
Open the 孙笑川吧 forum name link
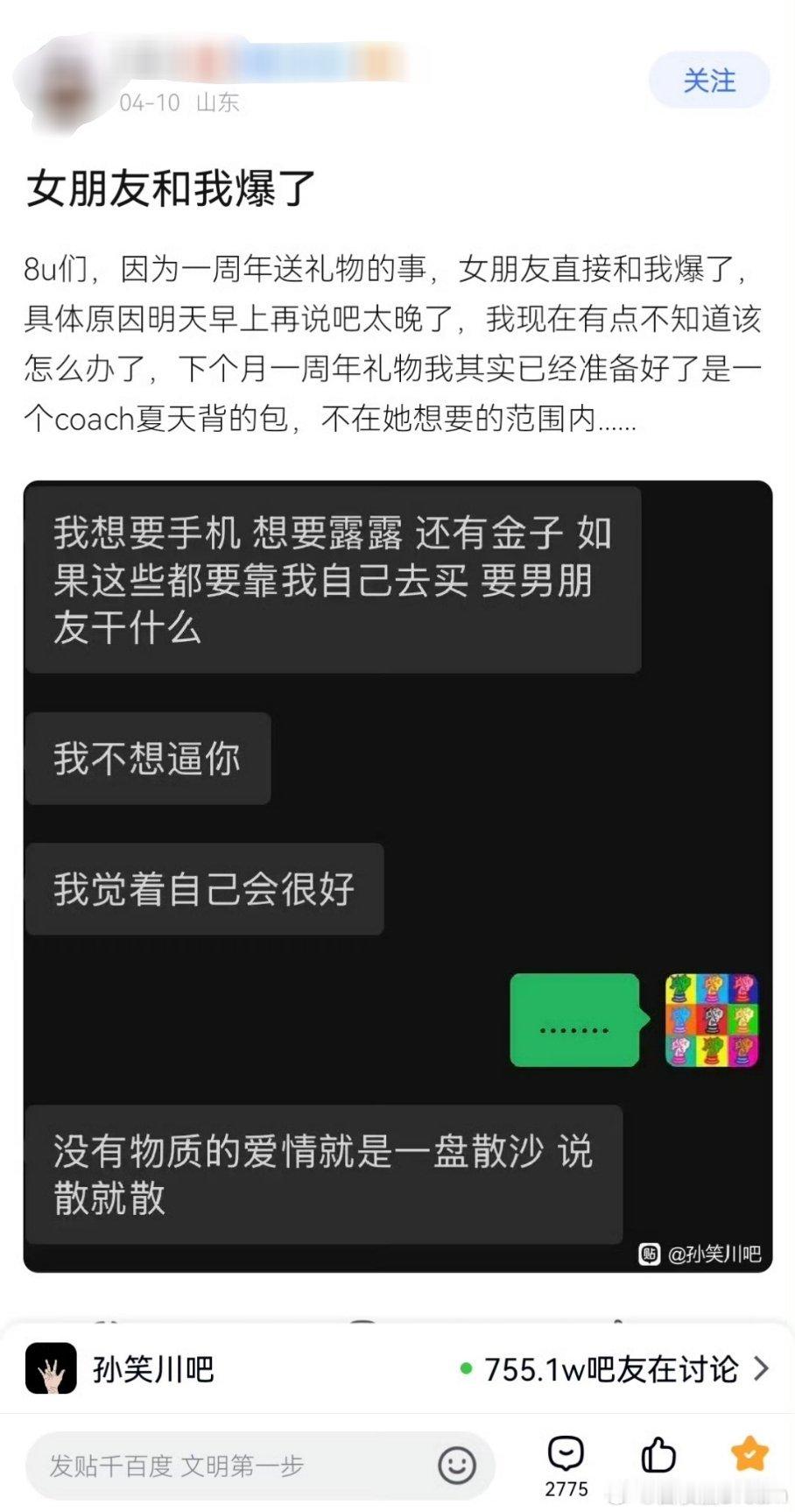[x=154, y=1368]
